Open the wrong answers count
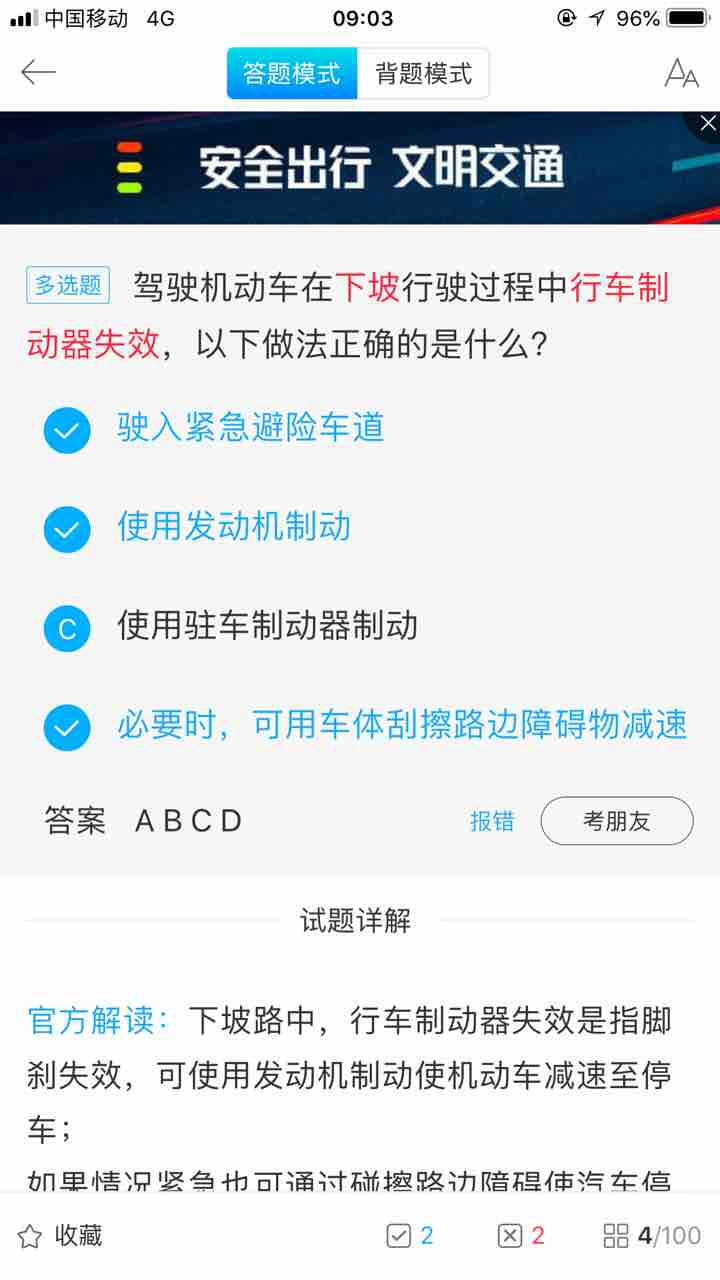The height and width of the screenshot is (1280, 720). 521,1236
